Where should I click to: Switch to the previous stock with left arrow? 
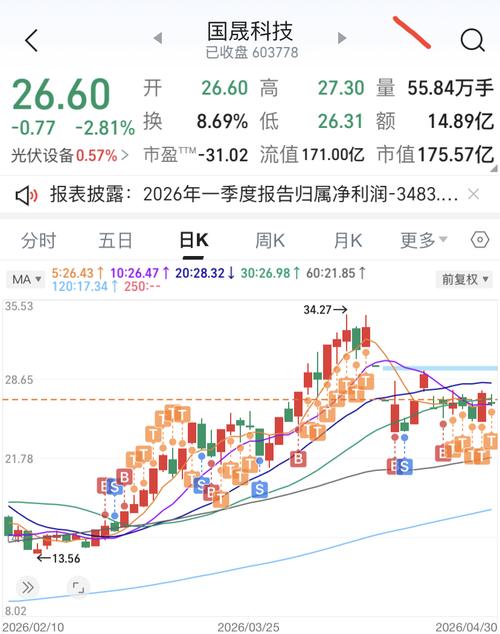pyautogui.click(x=158, y=38)
